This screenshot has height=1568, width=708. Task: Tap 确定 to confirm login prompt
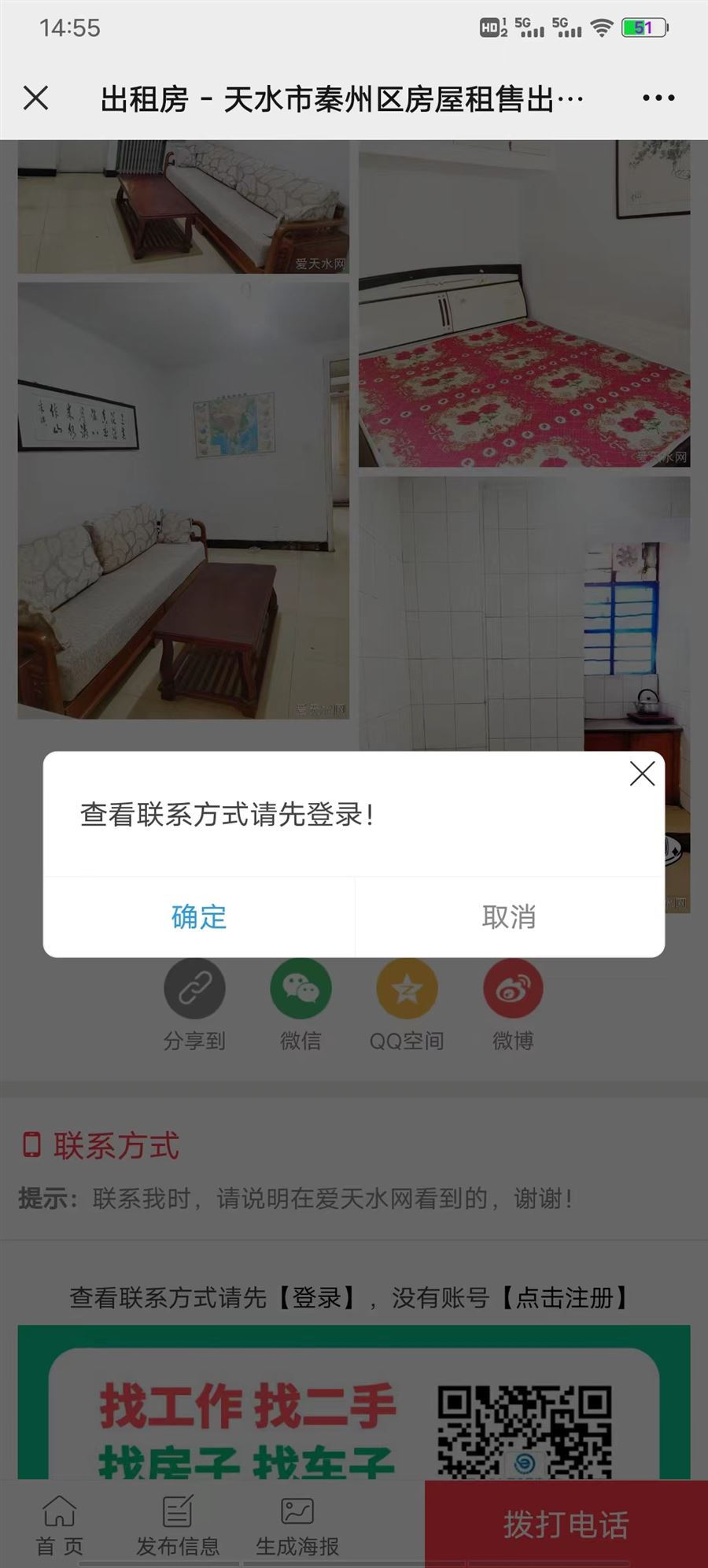[199, 917]
